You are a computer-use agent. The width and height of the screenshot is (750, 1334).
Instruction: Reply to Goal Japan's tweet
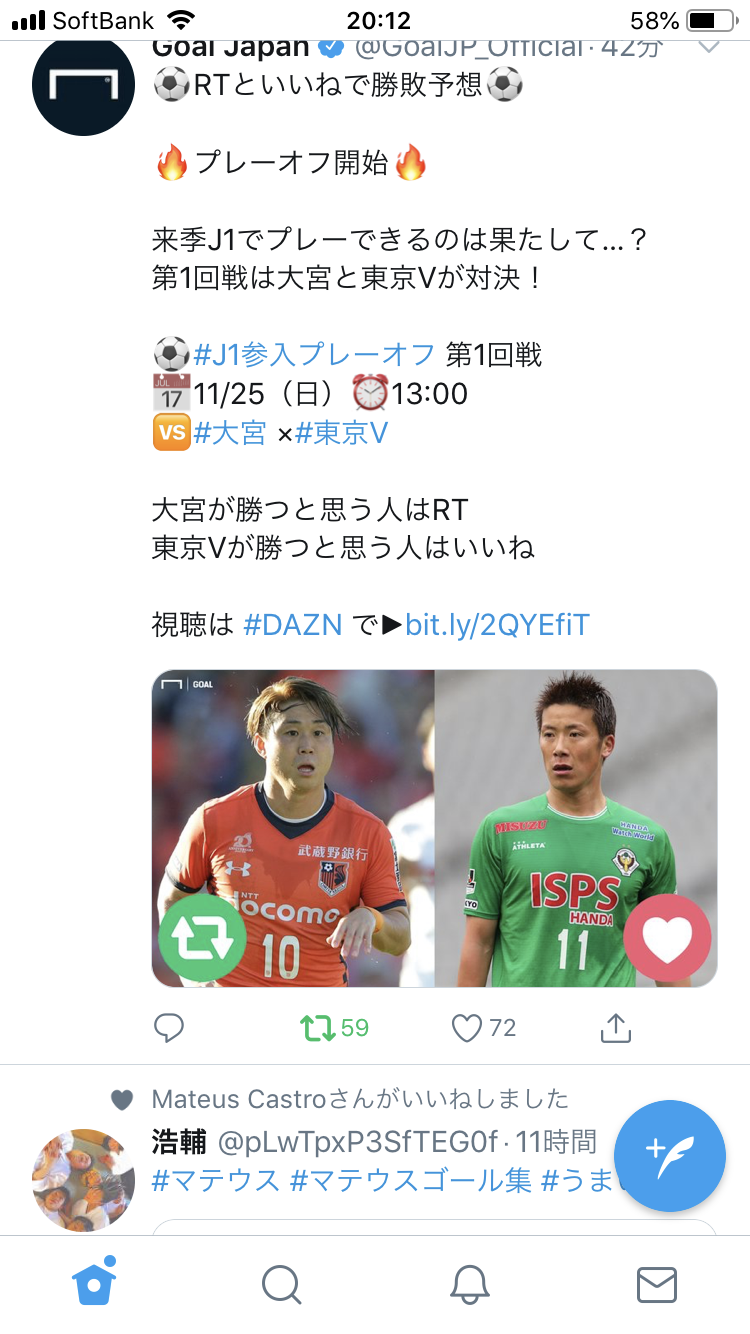(169, 1027)
